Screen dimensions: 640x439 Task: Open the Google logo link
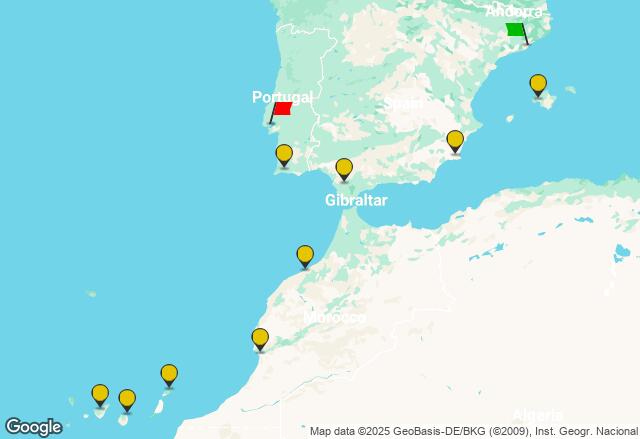32,427
